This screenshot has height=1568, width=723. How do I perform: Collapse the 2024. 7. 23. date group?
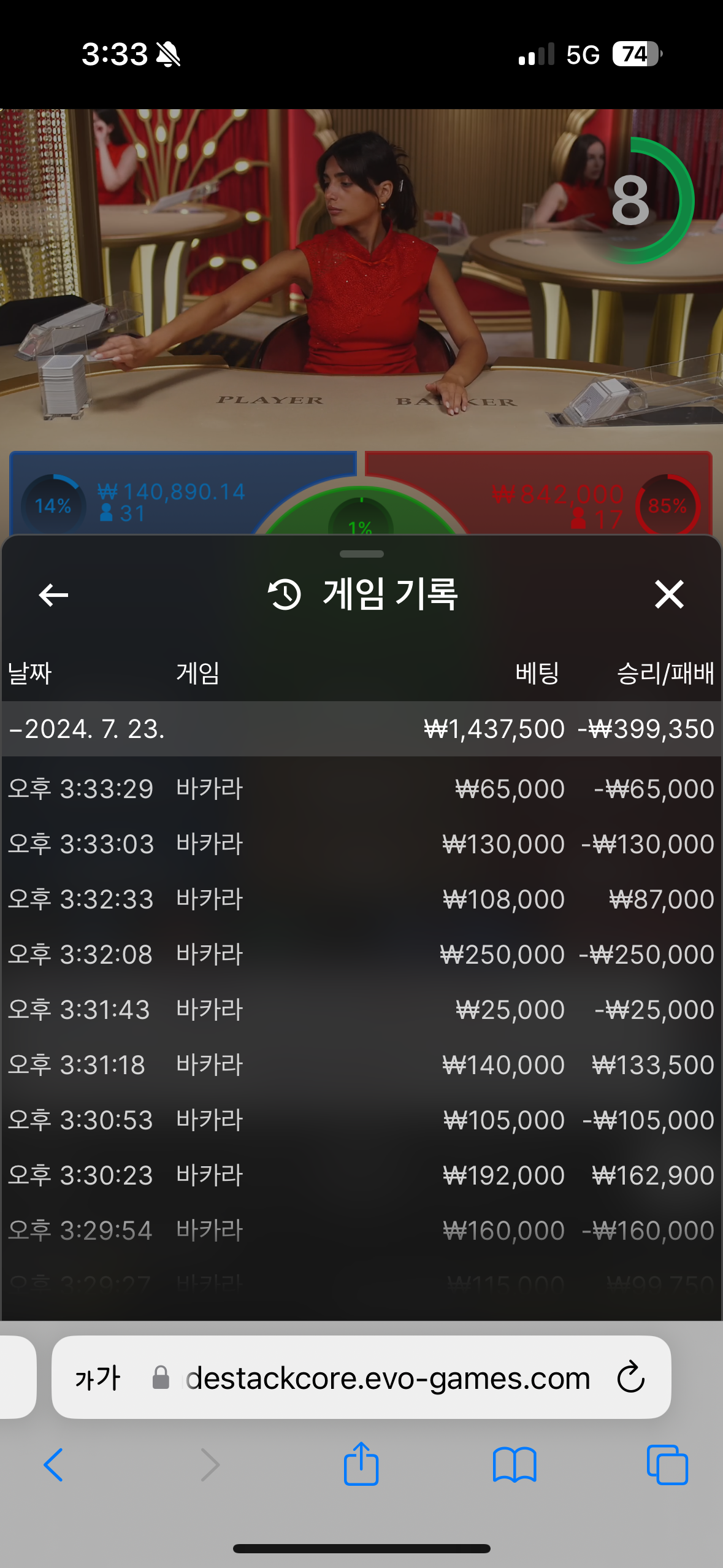coord(86,729)
